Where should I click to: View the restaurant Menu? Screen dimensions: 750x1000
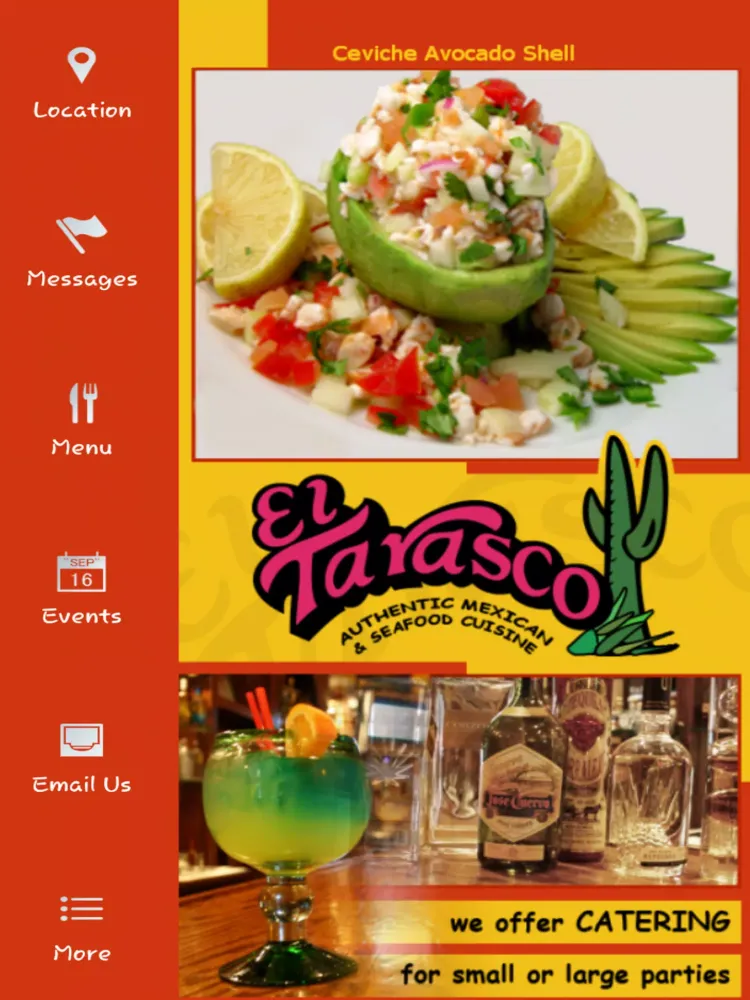click(x=82, y=420)
